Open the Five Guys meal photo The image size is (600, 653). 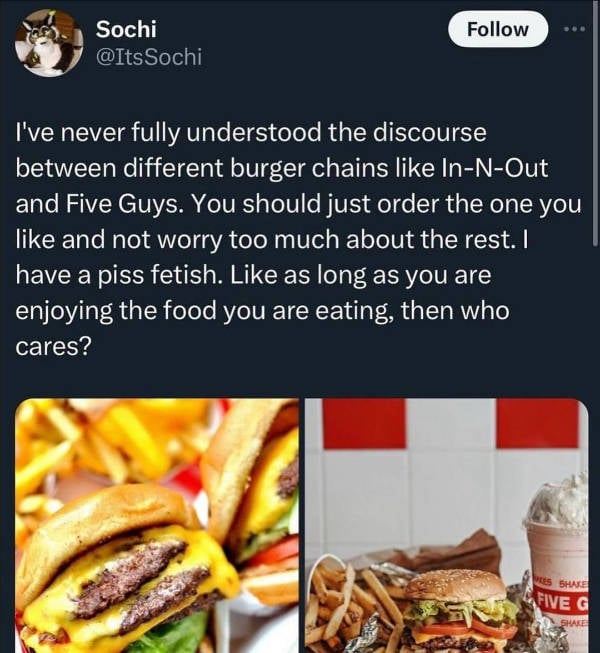446,526
